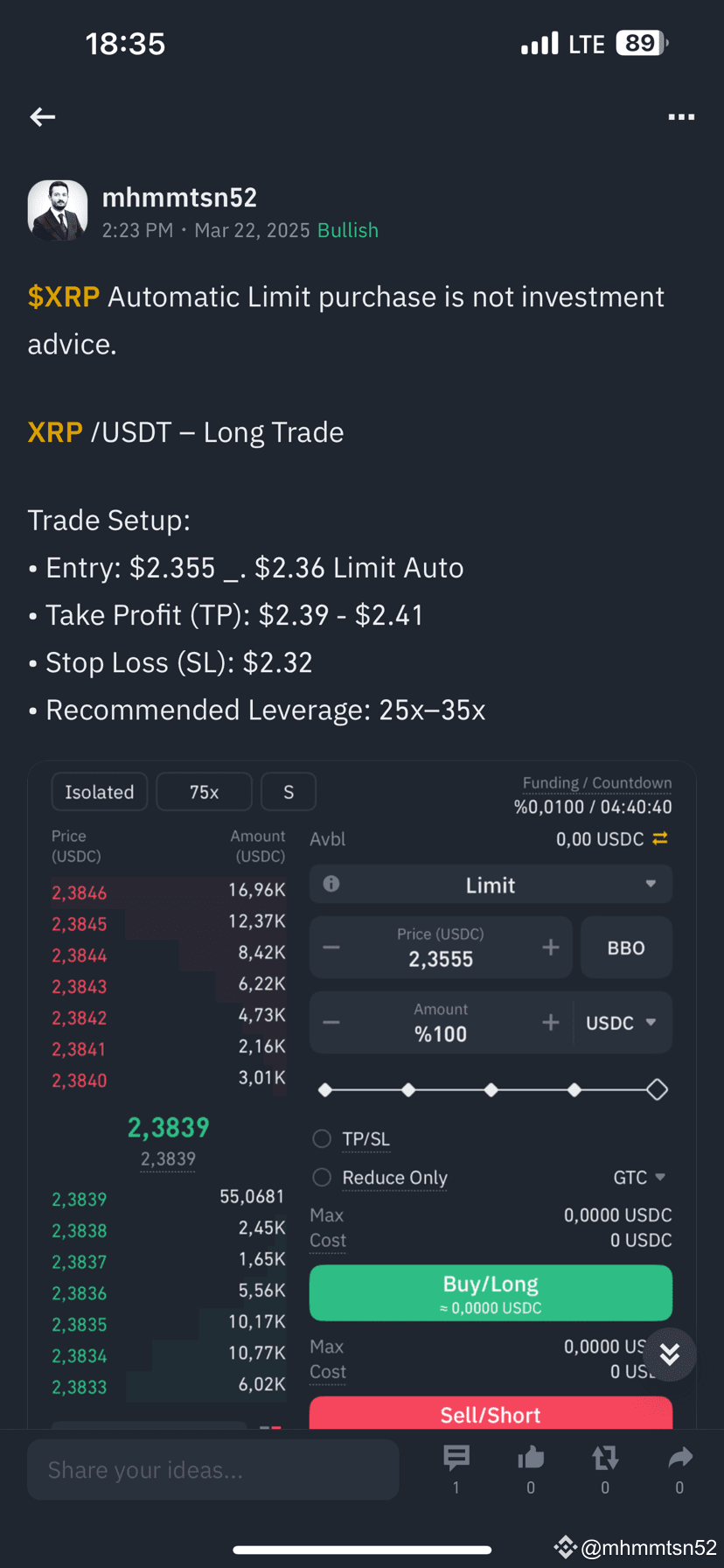724x1568 pixels.
Task: Select the TP/SL radio button
Action: click(x=321, y=1138)
